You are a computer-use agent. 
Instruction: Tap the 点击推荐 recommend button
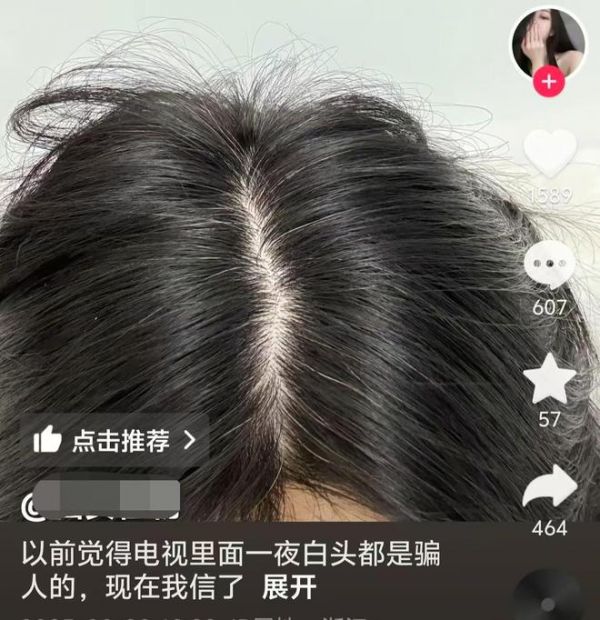[118, 439]
